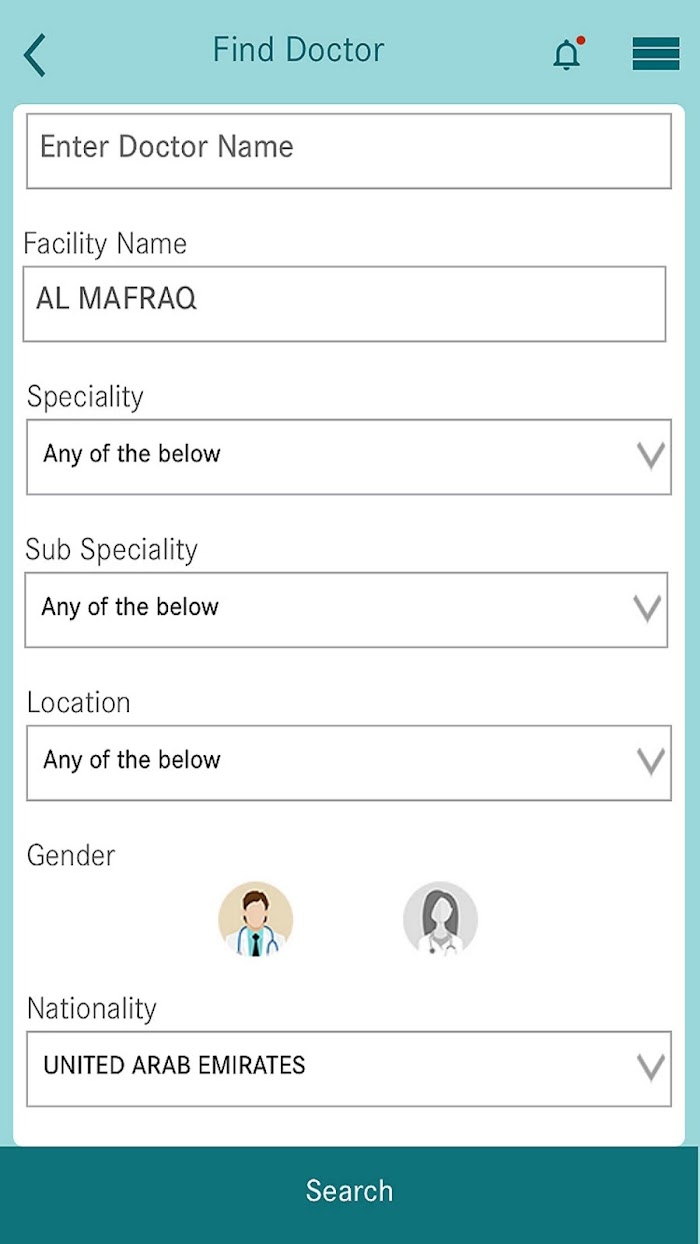Expand the Speciality dropdown
Image resolution: width=700 pixels, height=1244 pixels.
[x=348, y=457]
